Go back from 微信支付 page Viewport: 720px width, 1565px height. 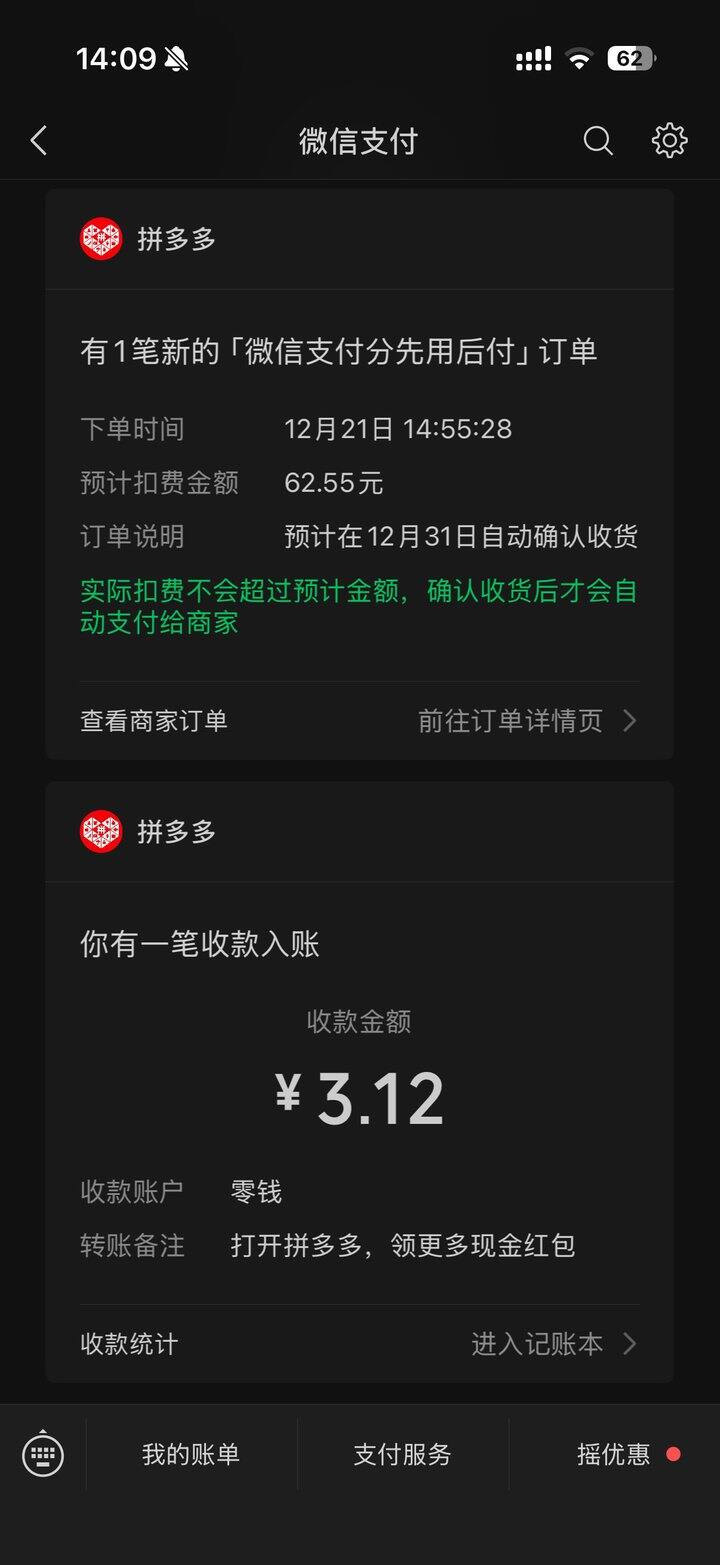(x=39, y=141)
